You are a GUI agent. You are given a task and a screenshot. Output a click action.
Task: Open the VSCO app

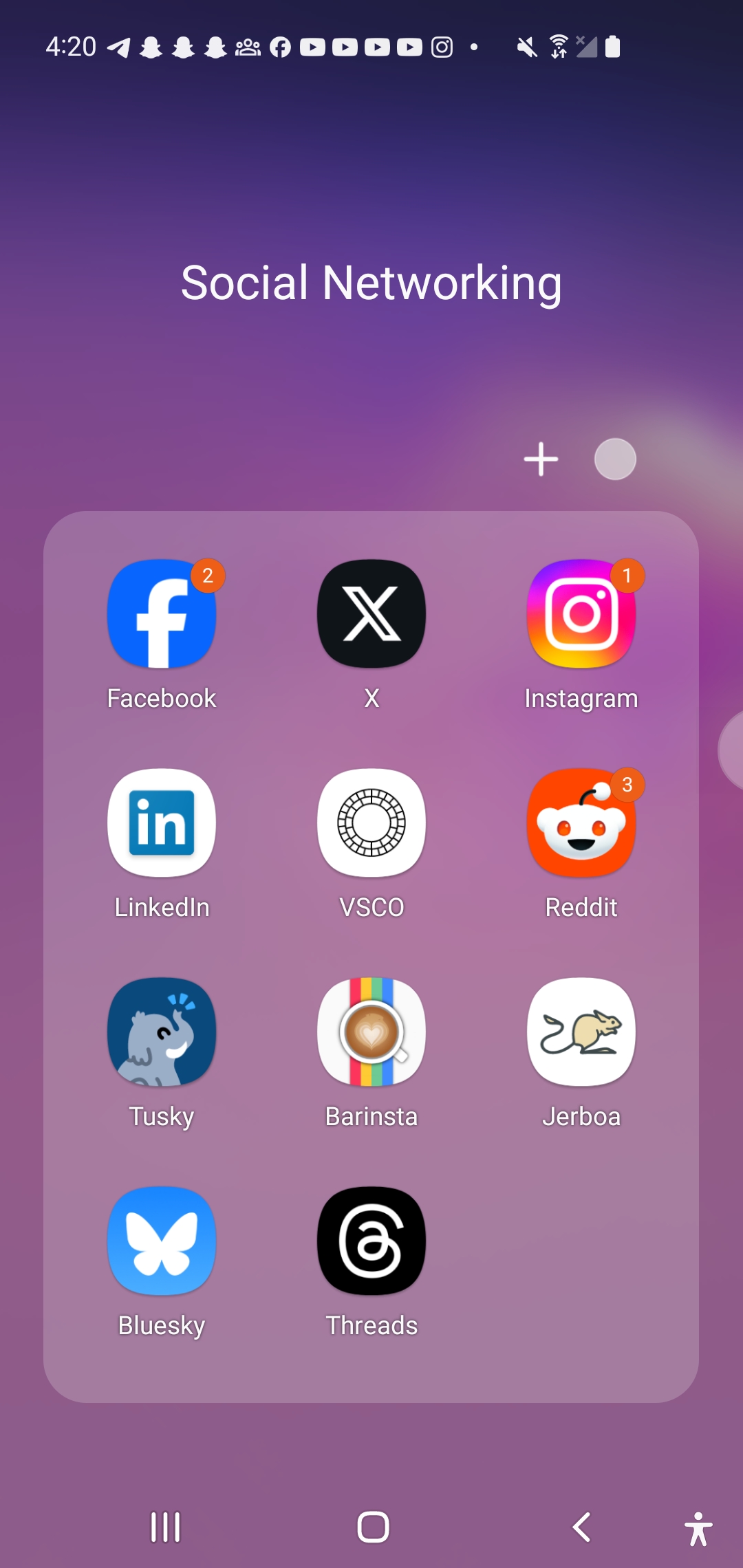[371, 823]
